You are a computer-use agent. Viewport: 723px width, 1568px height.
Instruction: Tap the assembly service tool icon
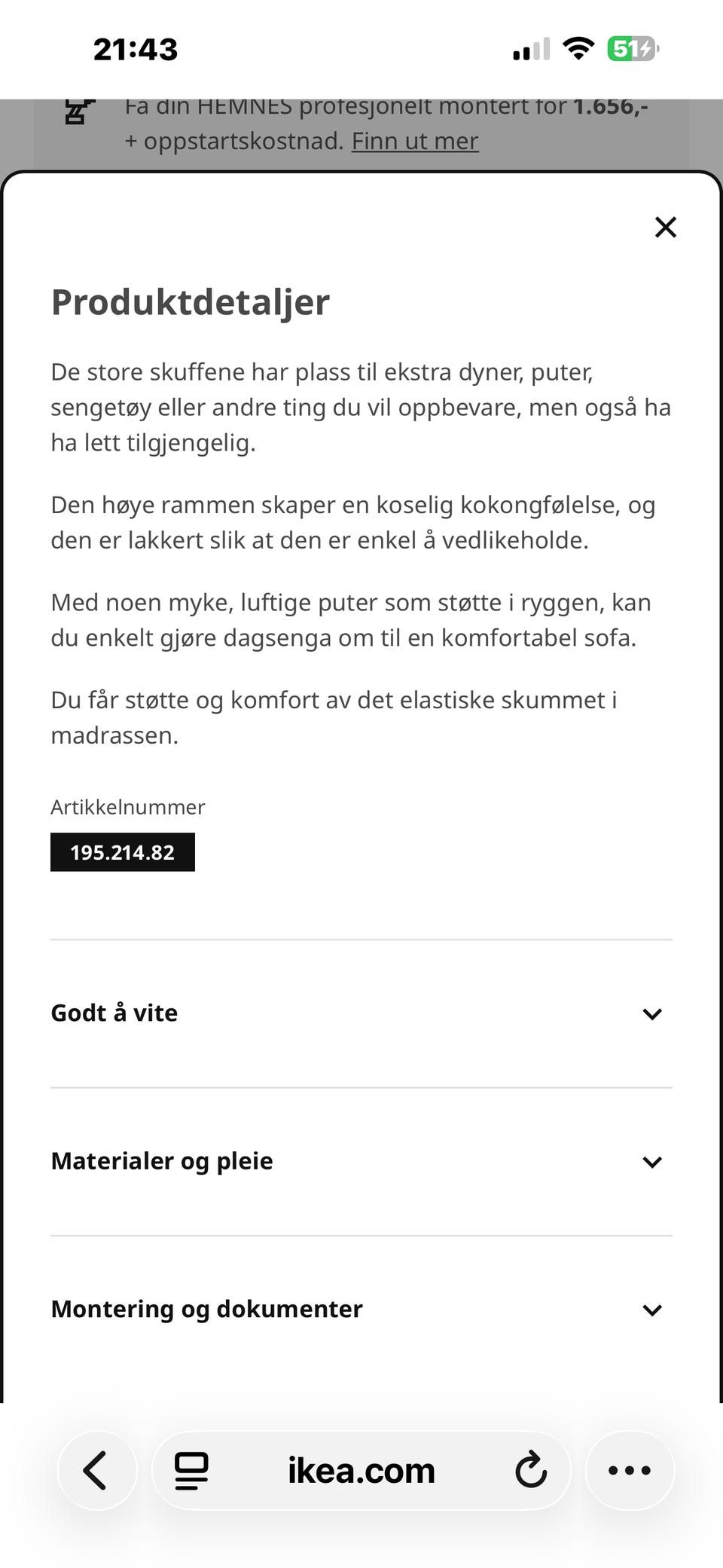point(78,112)
